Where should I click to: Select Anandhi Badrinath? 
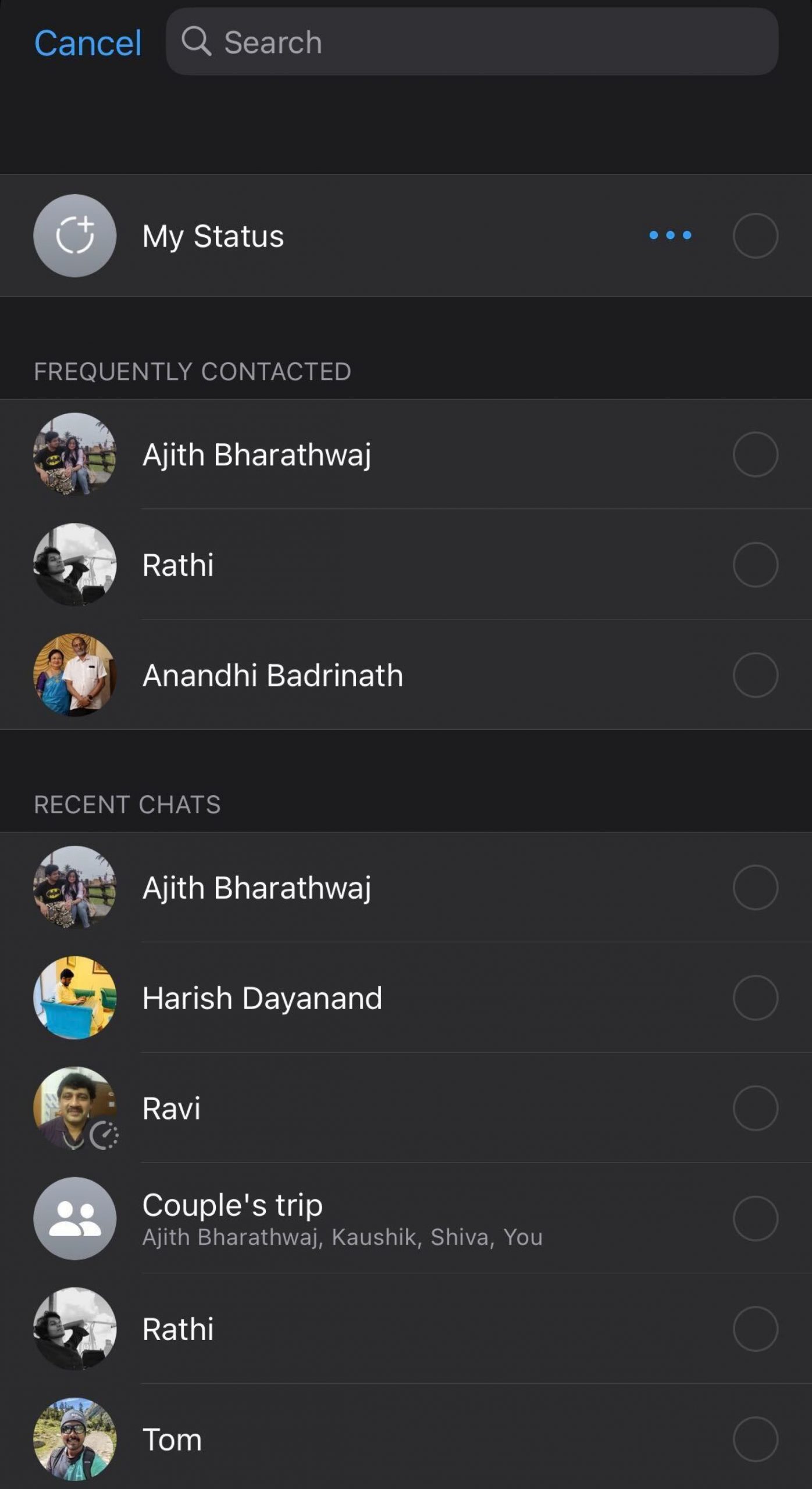pyautogui.click(x=755, y=675)
